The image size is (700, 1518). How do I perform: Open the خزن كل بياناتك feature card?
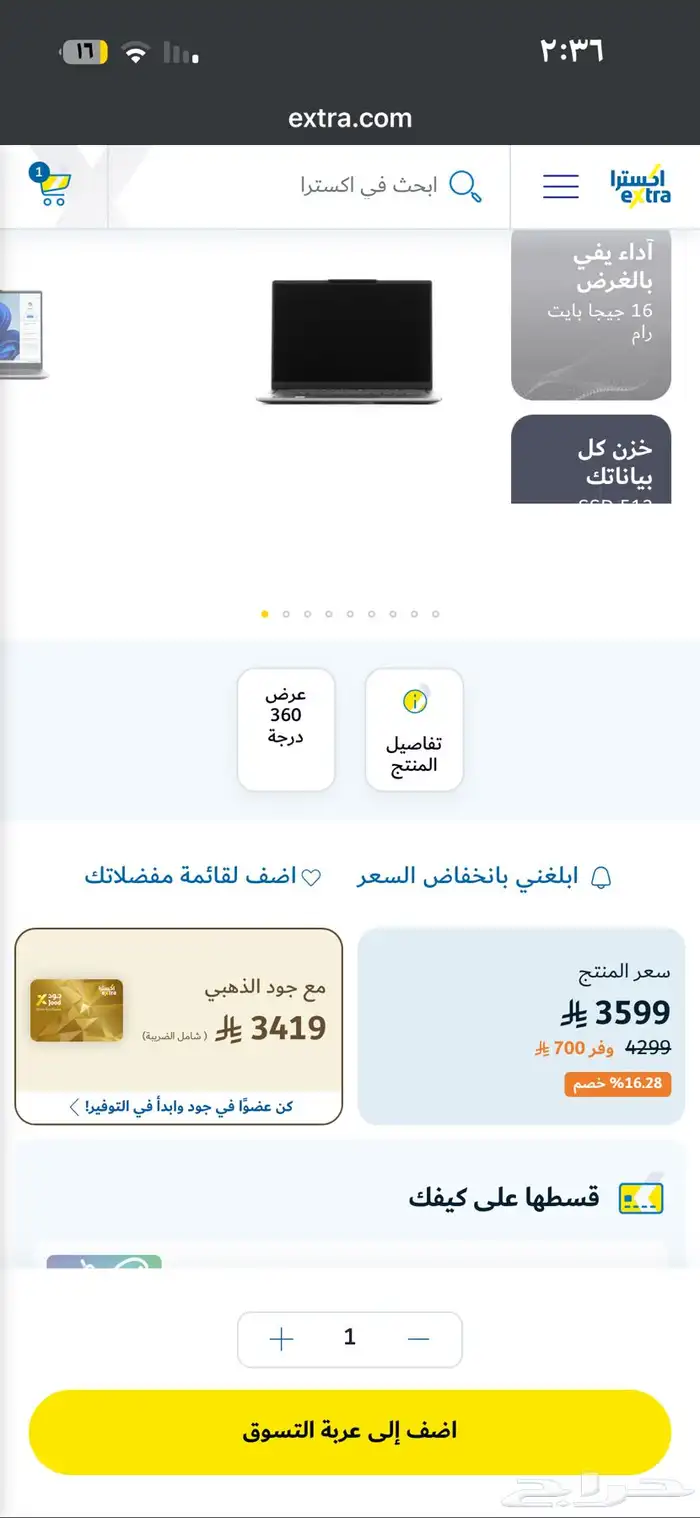(590, 460)
